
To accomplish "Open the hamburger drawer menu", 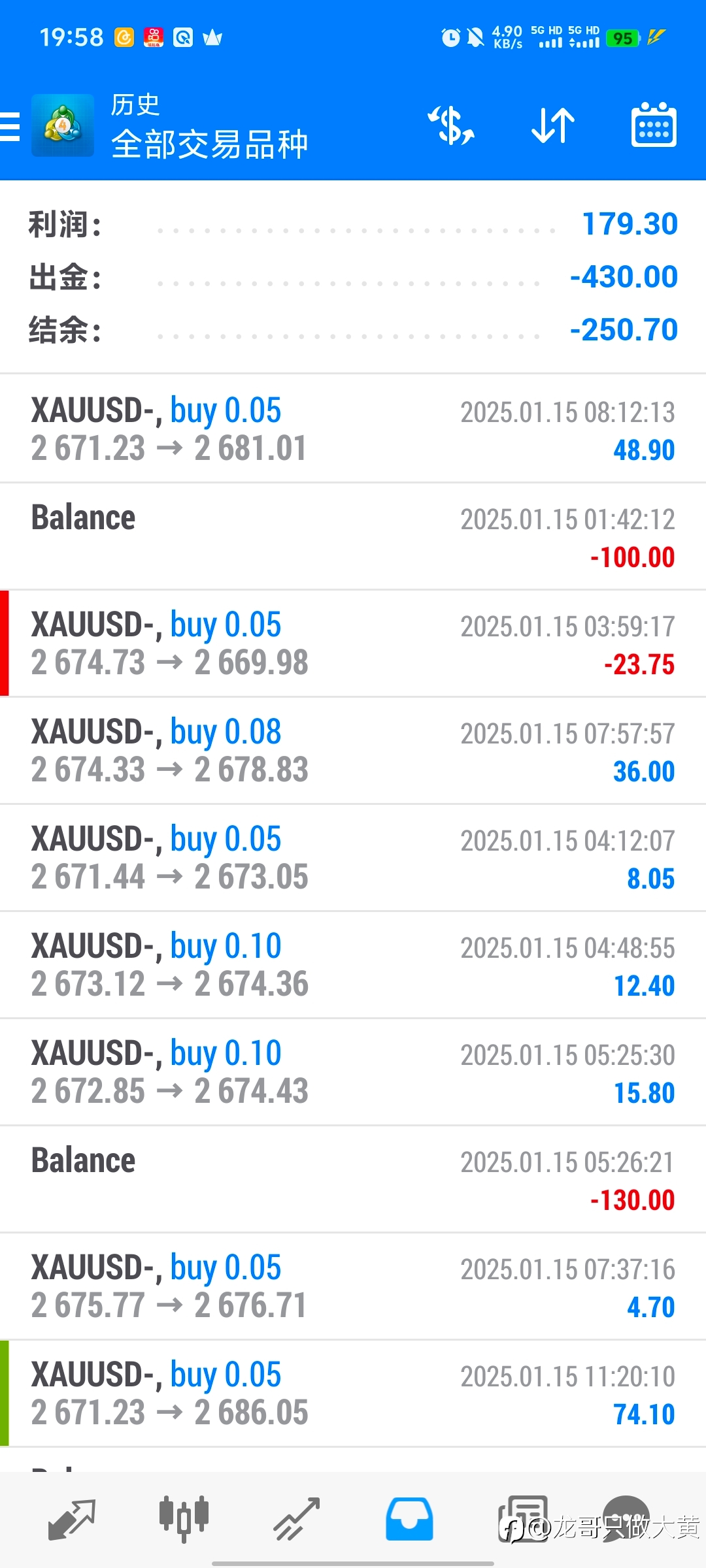I will pos(9,126).
